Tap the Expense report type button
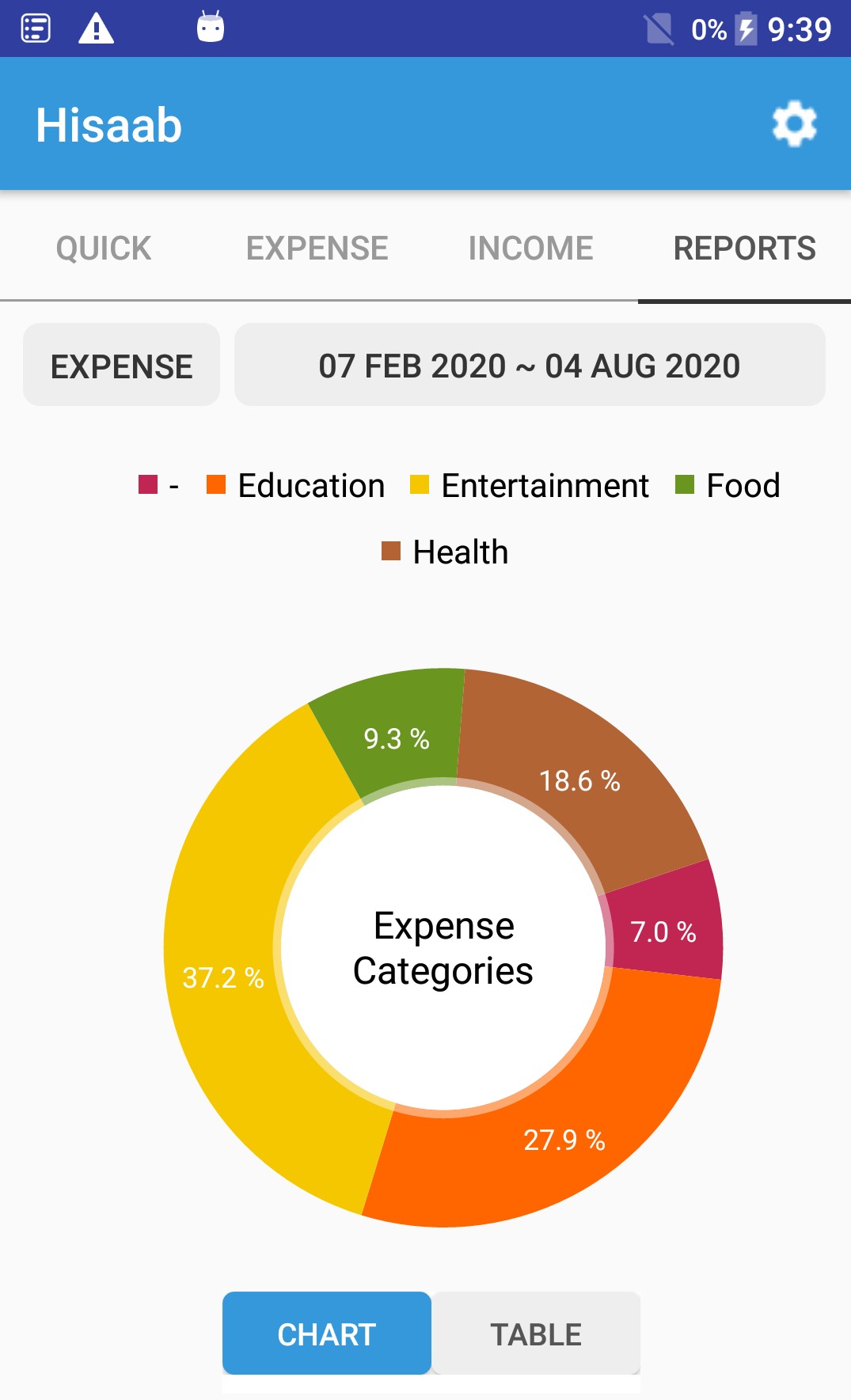Screen dimensions: 851x1400 (x=122, y=366)
